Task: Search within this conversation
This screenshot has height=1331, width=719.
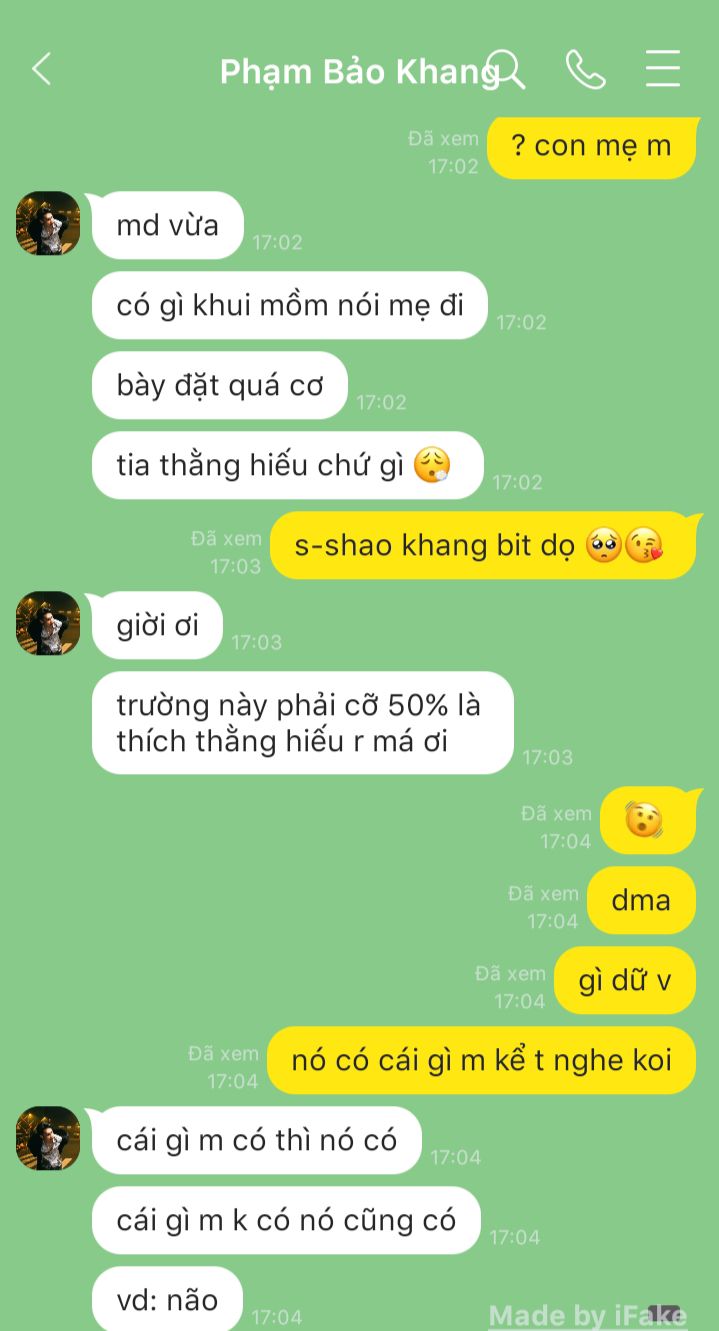Action: pos(505,70)
